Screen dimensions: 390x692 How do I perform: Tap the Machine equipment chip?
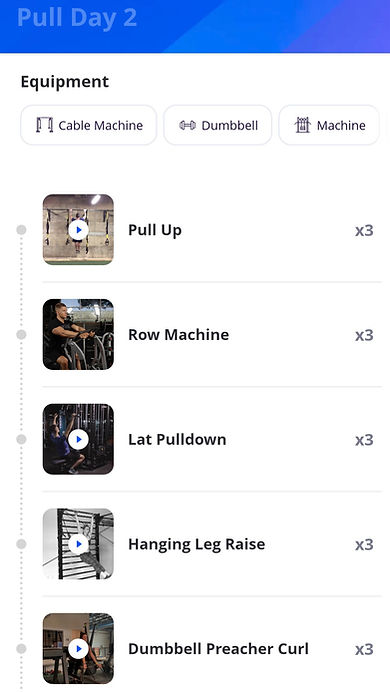pos(329,125)
